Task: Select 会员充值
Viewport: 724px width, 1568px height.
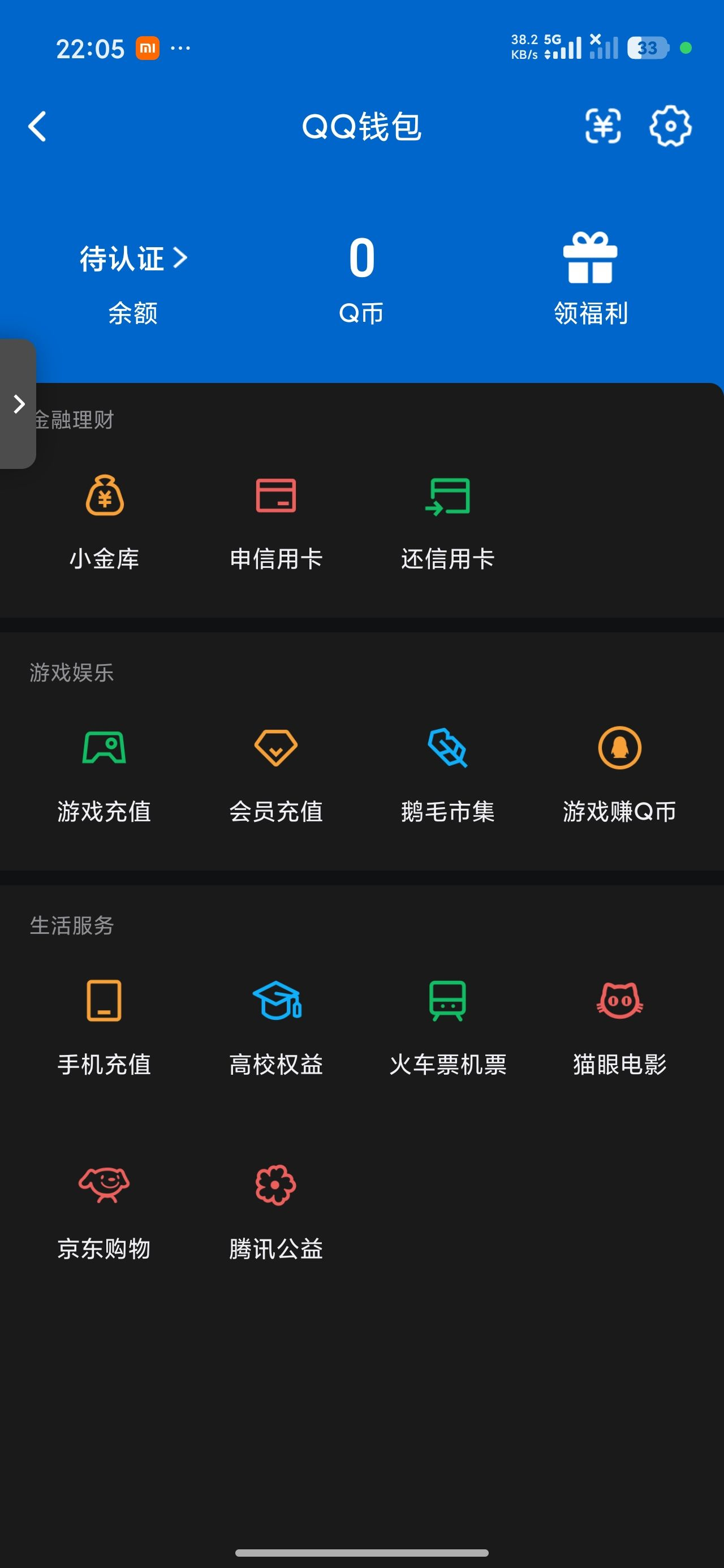Action: (x=276, y=774)
